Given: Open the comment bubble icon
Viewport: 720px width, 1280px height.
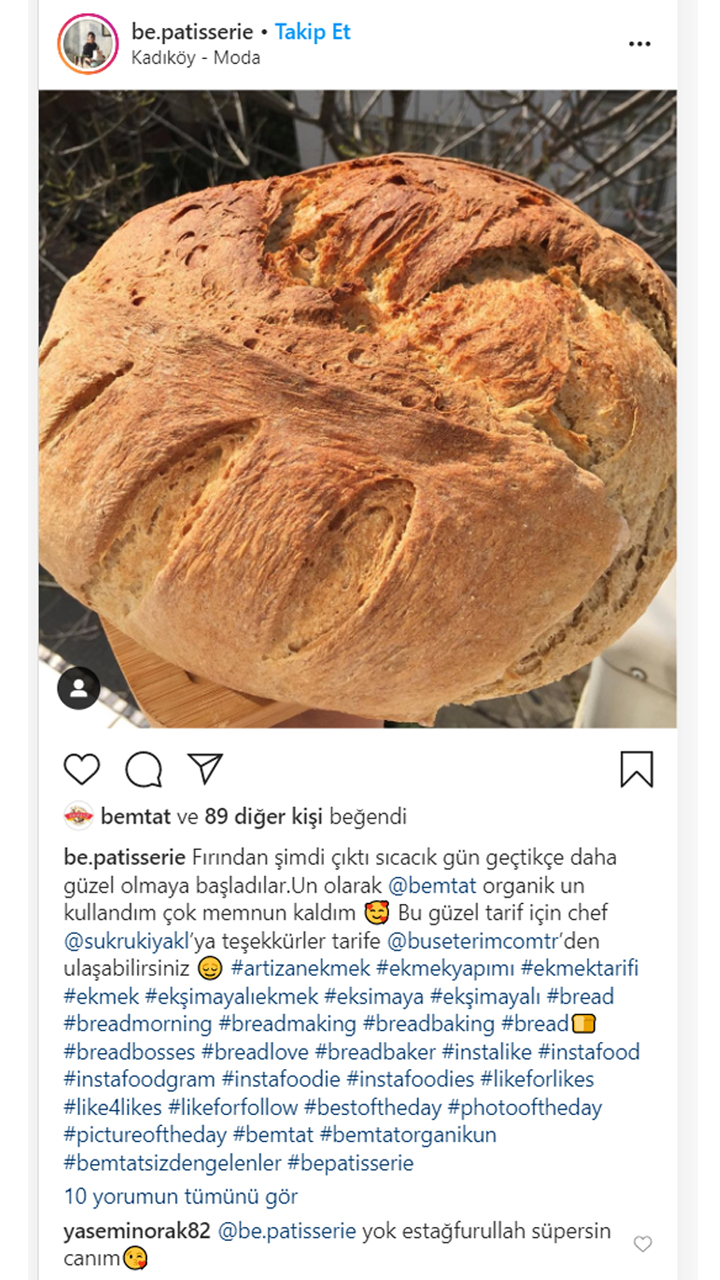Looking at the screenshot, I should 143,769.
